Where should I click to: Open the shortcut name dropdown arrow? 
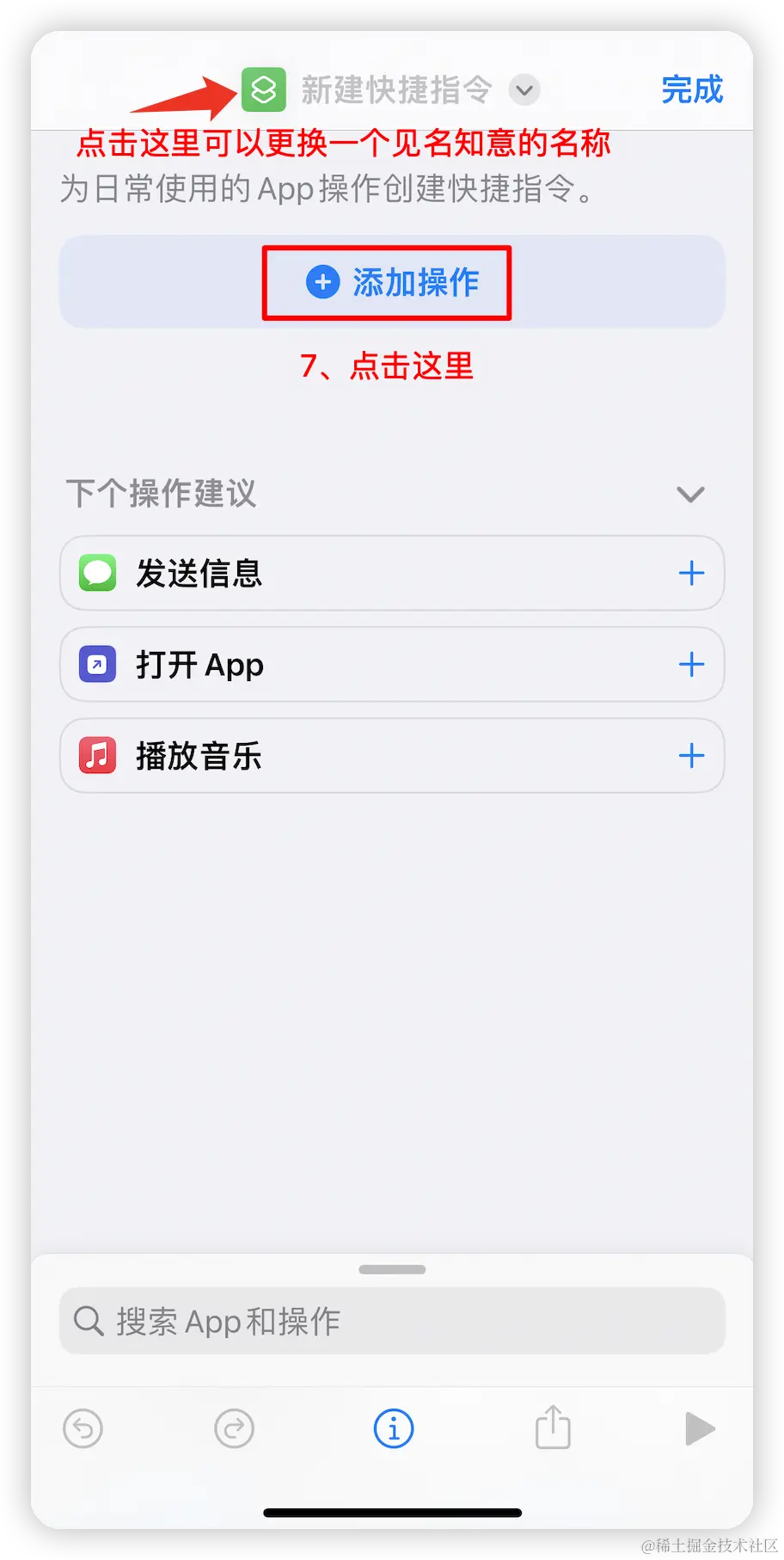pos(524,89)
